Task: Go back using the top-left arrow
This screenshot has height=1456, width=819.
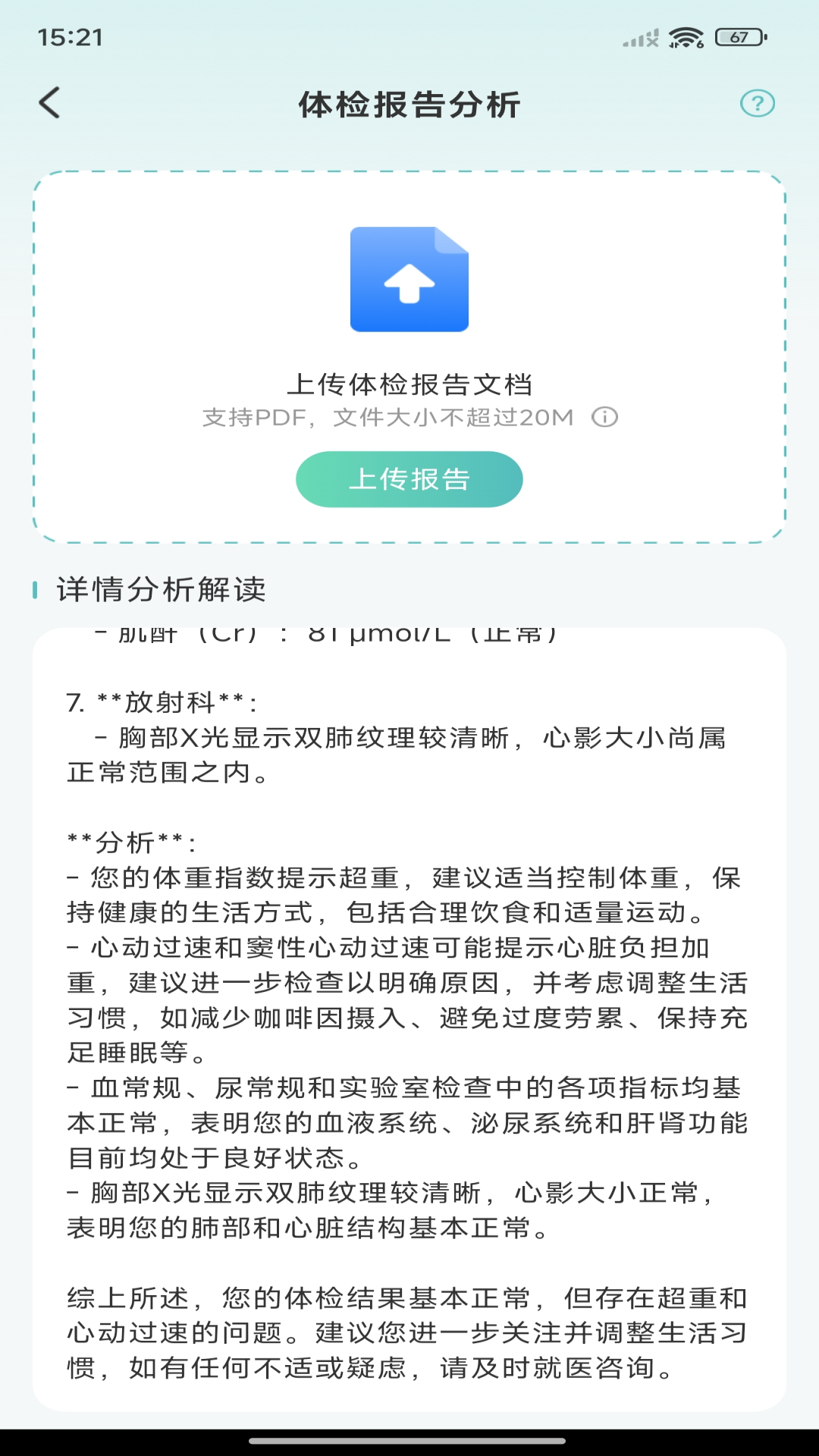Action: [x=50, y=103]
